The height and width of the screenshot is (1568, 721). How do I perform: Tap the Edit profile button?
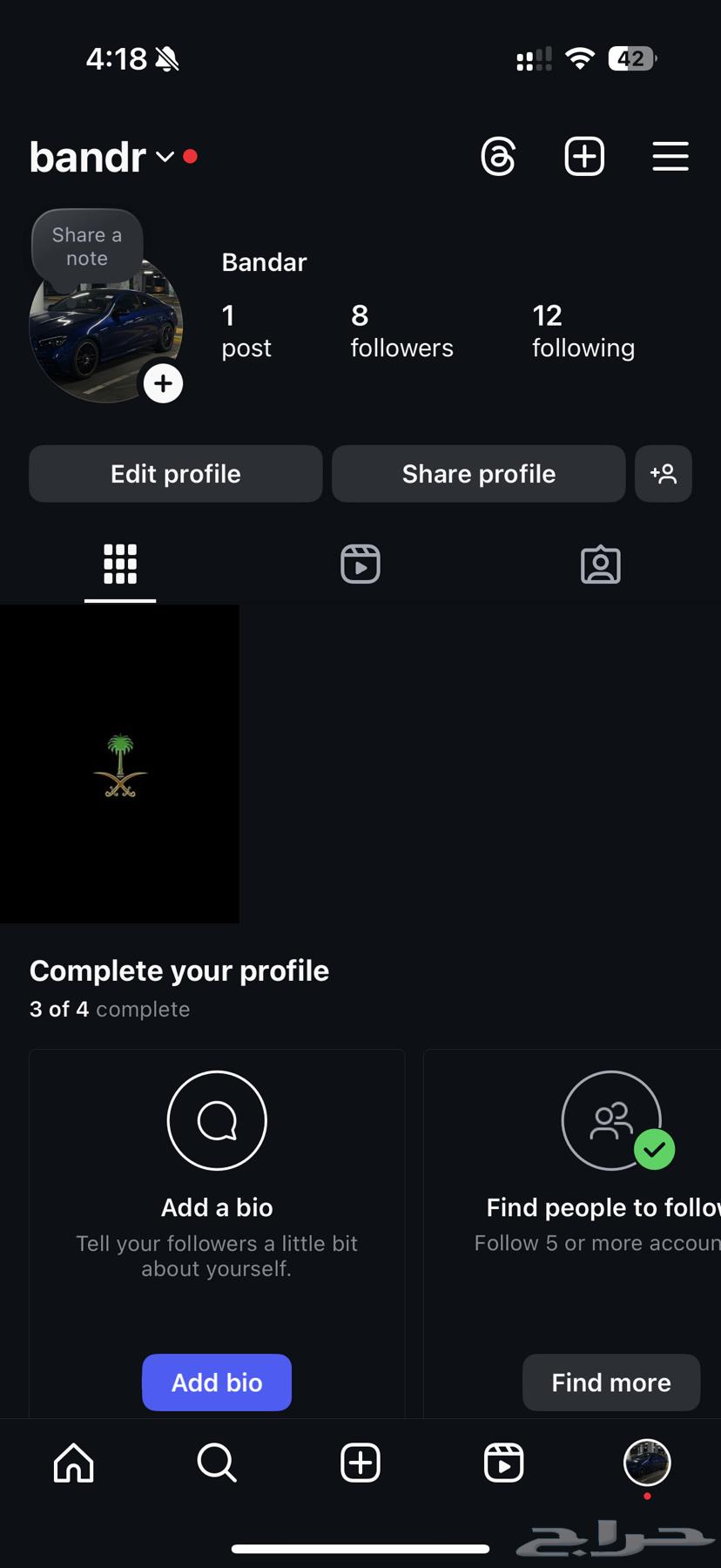[175, 473]
